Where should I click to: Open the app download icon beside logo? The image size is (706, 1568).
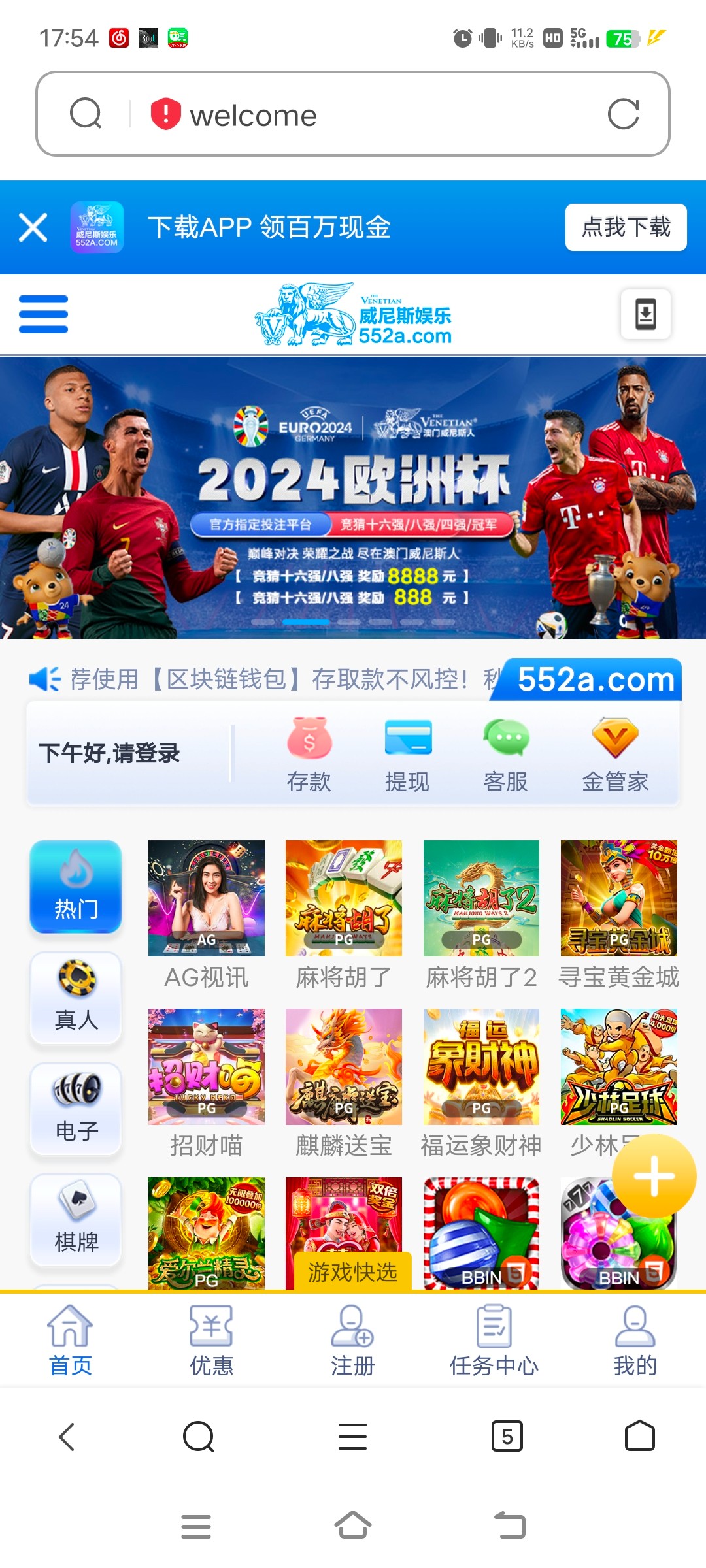645,314
